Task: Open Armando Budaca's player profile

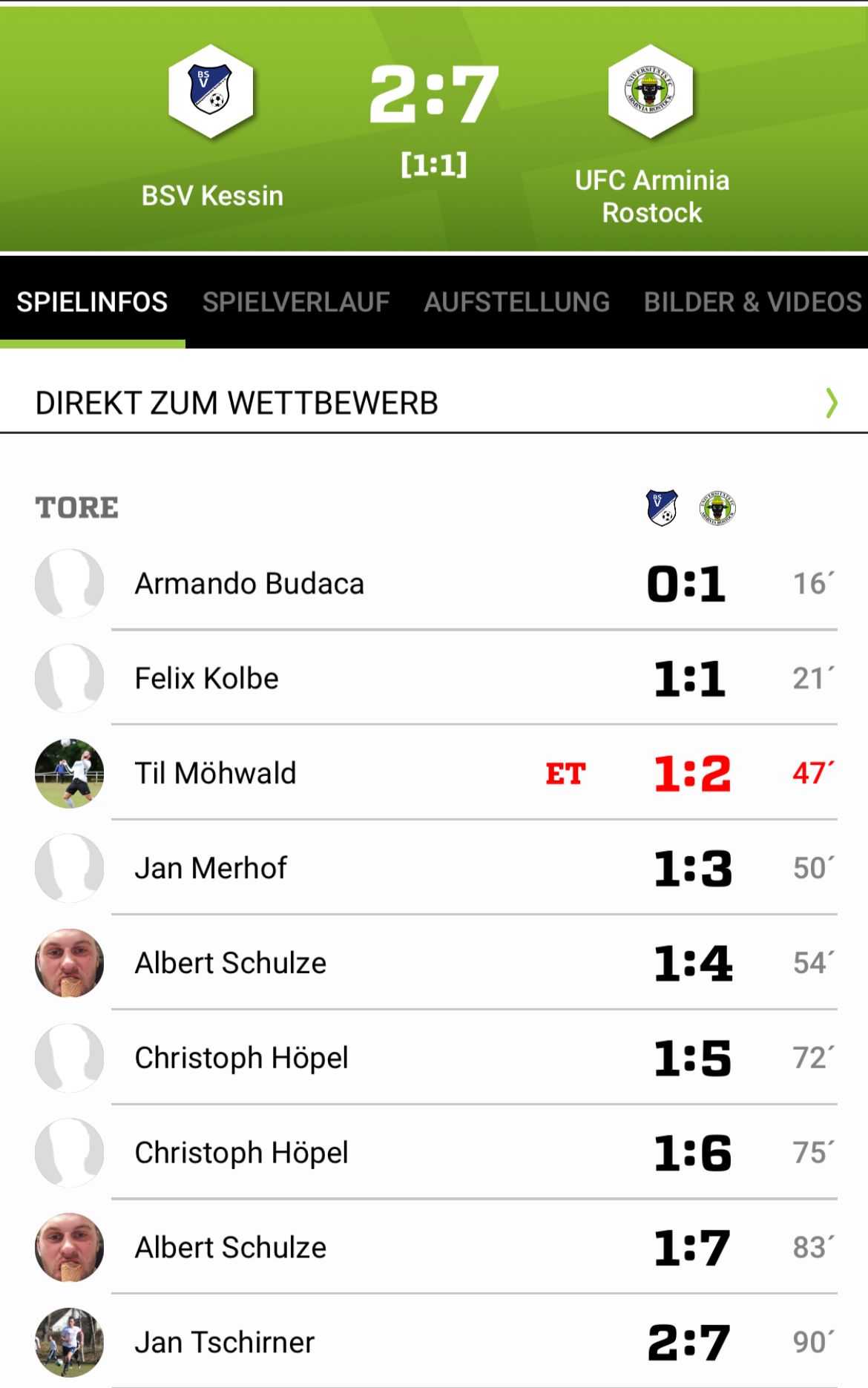Action: (249, 584)
